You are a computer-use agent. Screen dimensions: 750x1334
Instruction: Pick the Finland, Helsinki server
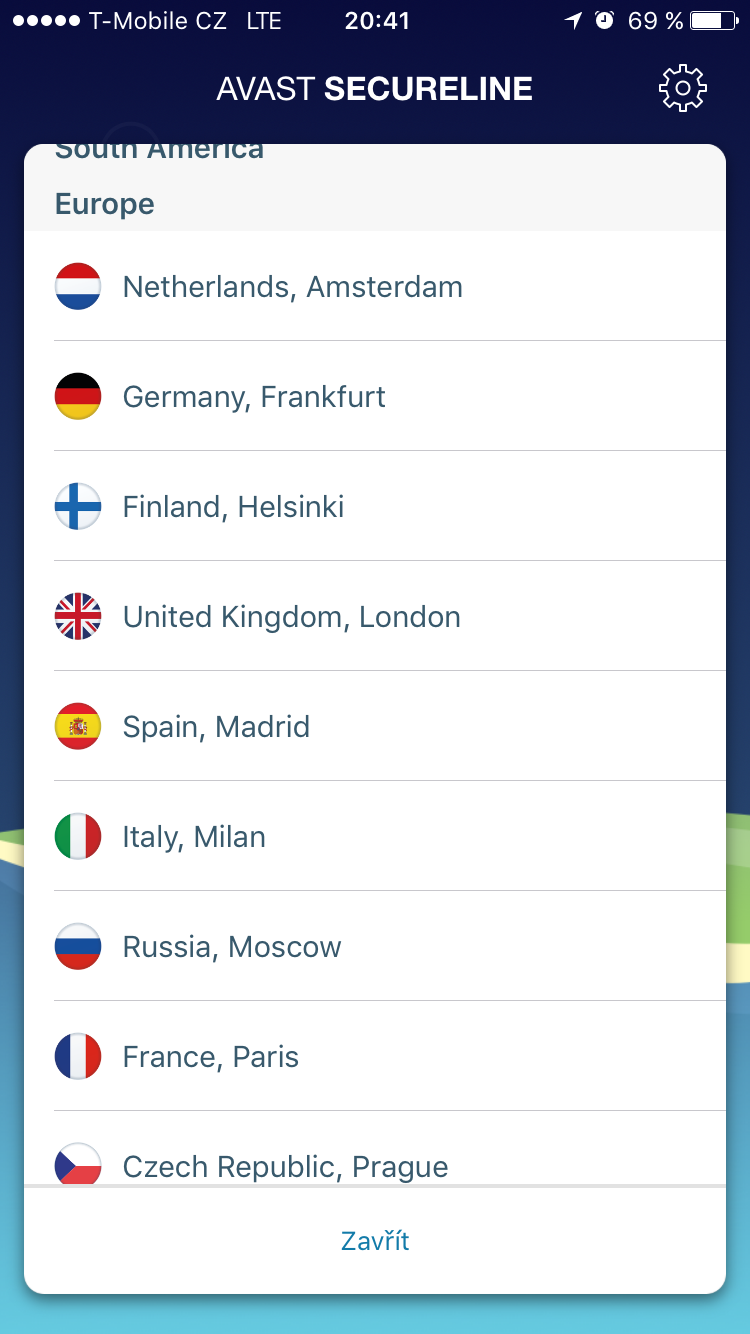point(233,507)
